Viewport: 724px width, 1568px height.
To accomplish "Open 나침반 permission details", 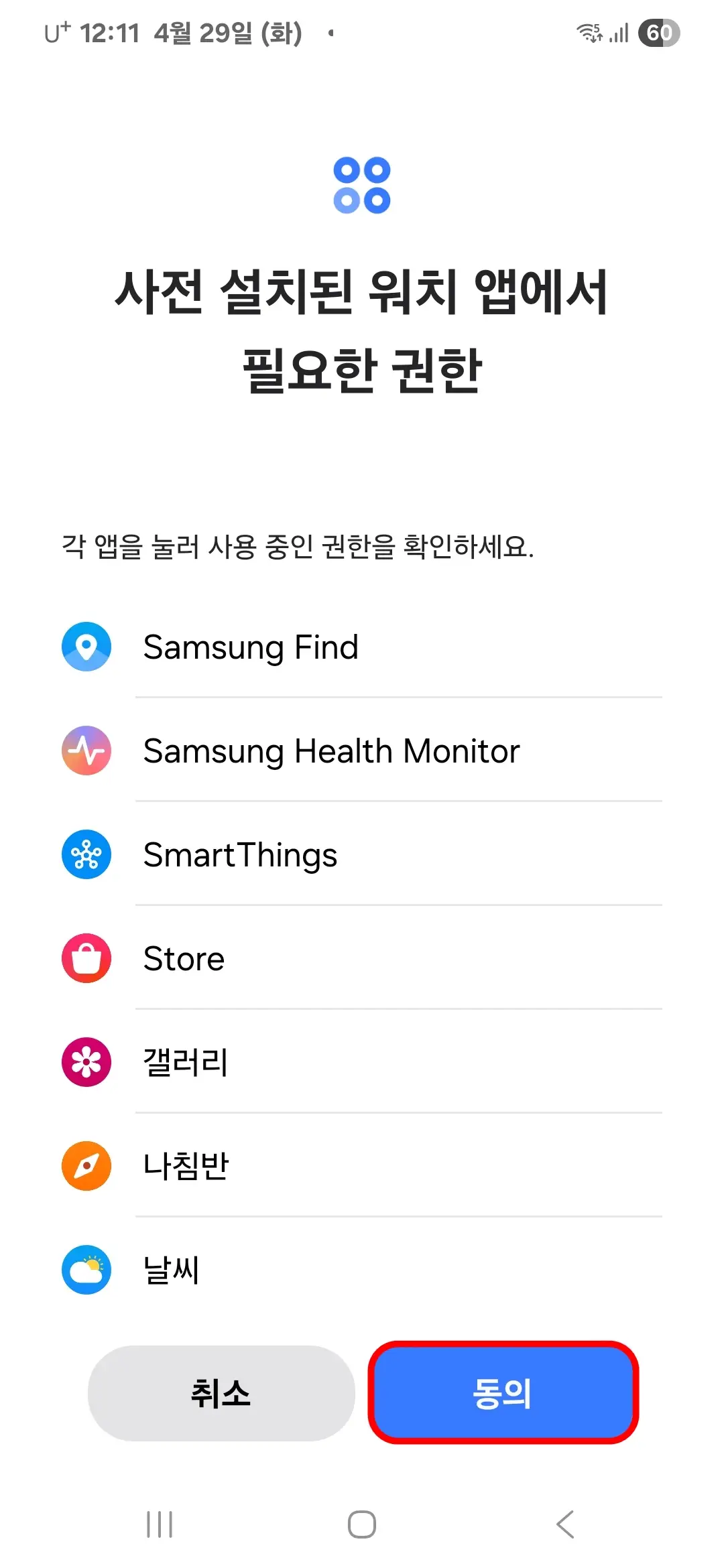I will (x=362, y=1166).
